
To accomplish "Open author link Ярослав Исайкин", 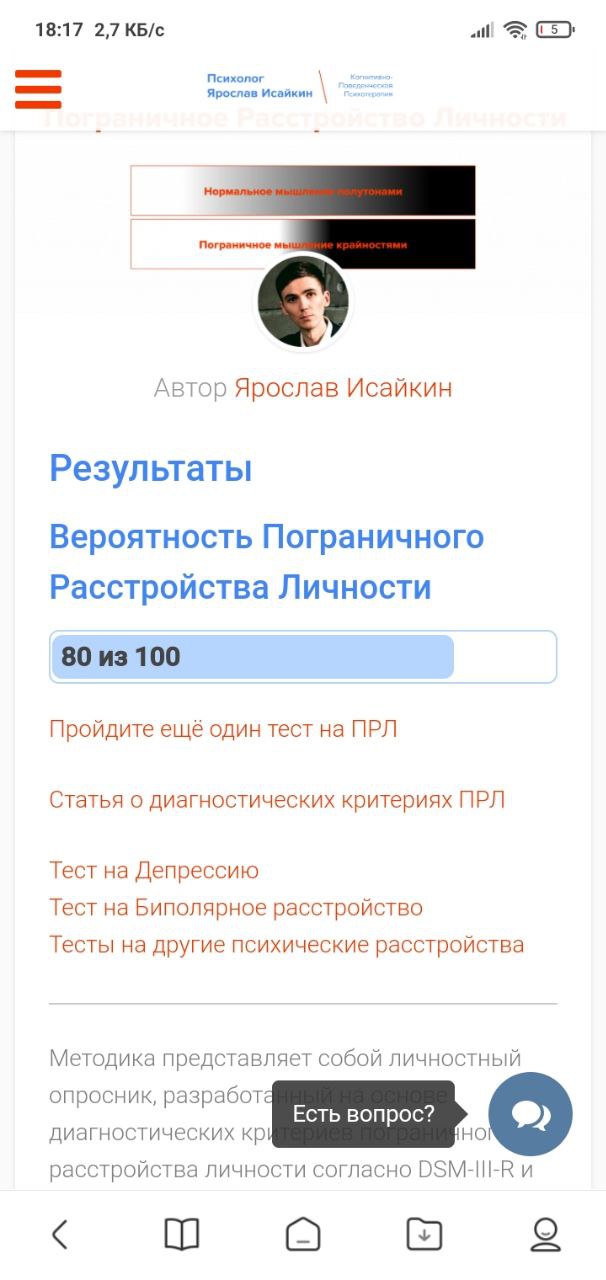I will [343, 387].
